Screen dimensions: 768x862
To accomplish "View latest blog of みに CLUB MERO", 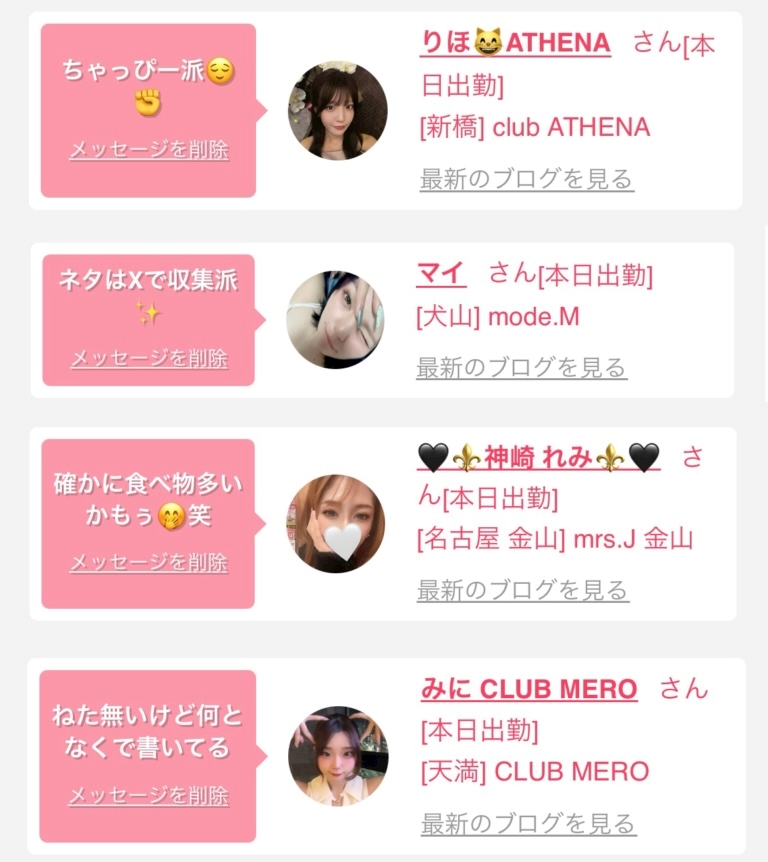I will pyautogui.click(x=528, y=824).
